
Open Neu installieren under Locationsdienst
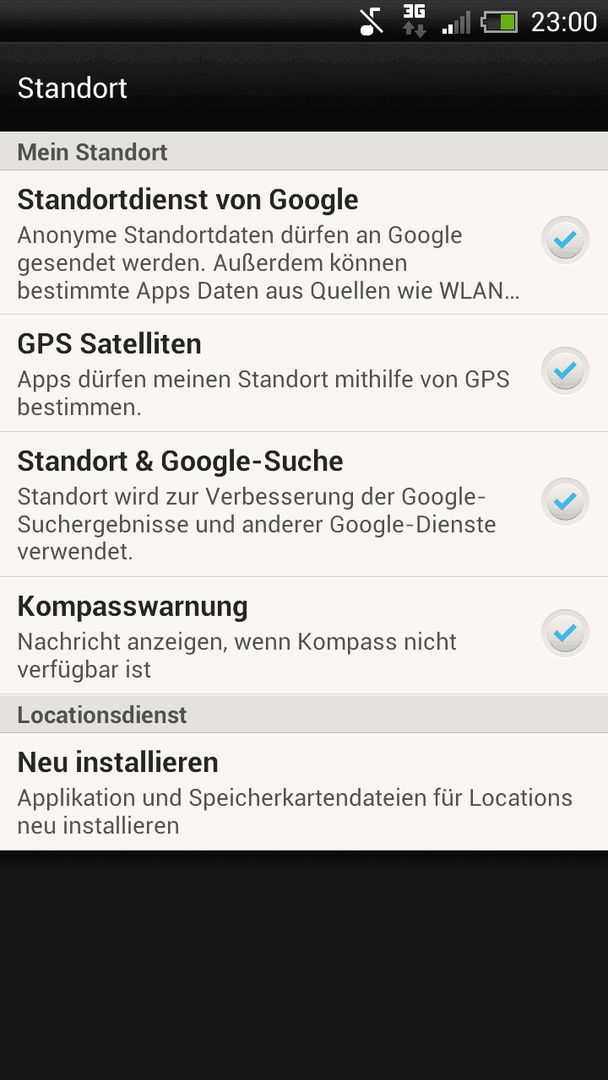pyautogui.click(x=304, y=791)
